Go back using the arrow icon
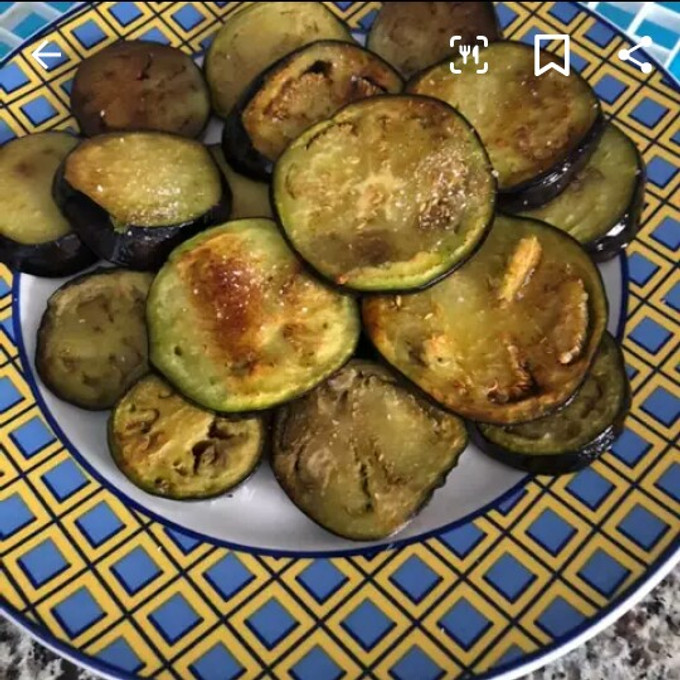 (x=46, y=55)
